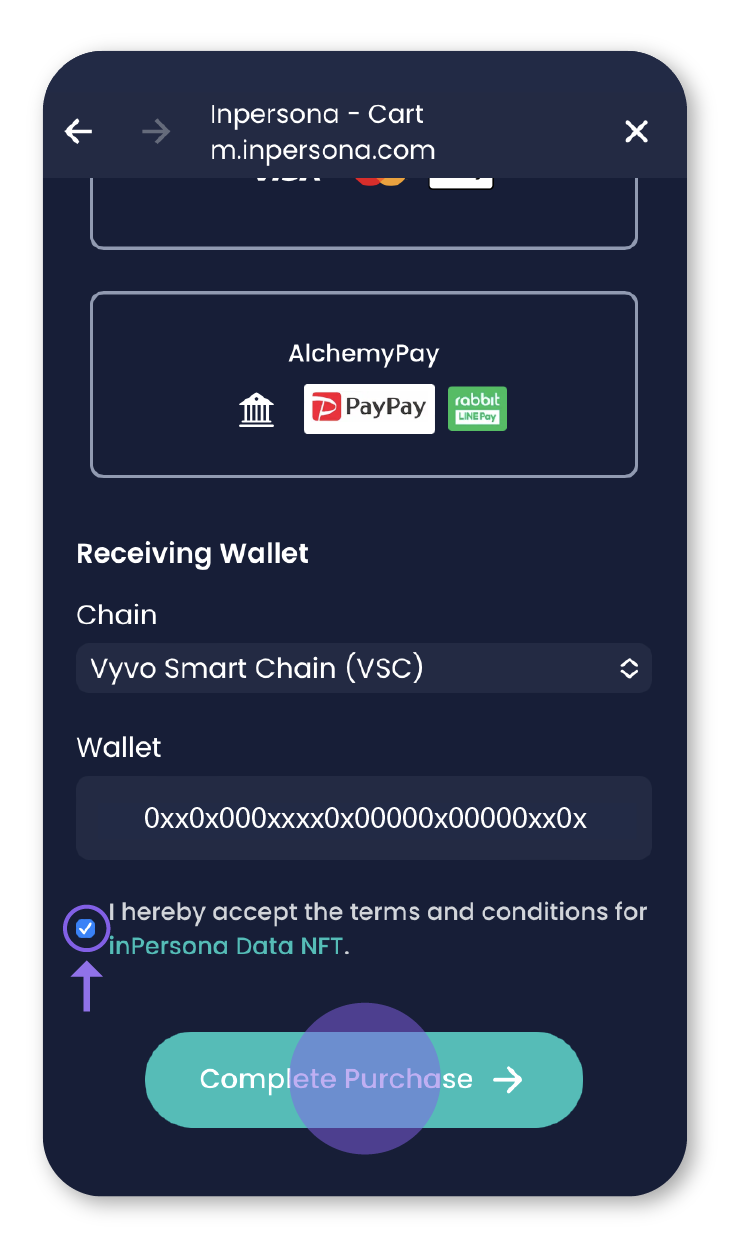Tap the Complete Purchase button
This screenshot has width=730, height=1248.
point(364,1080)
